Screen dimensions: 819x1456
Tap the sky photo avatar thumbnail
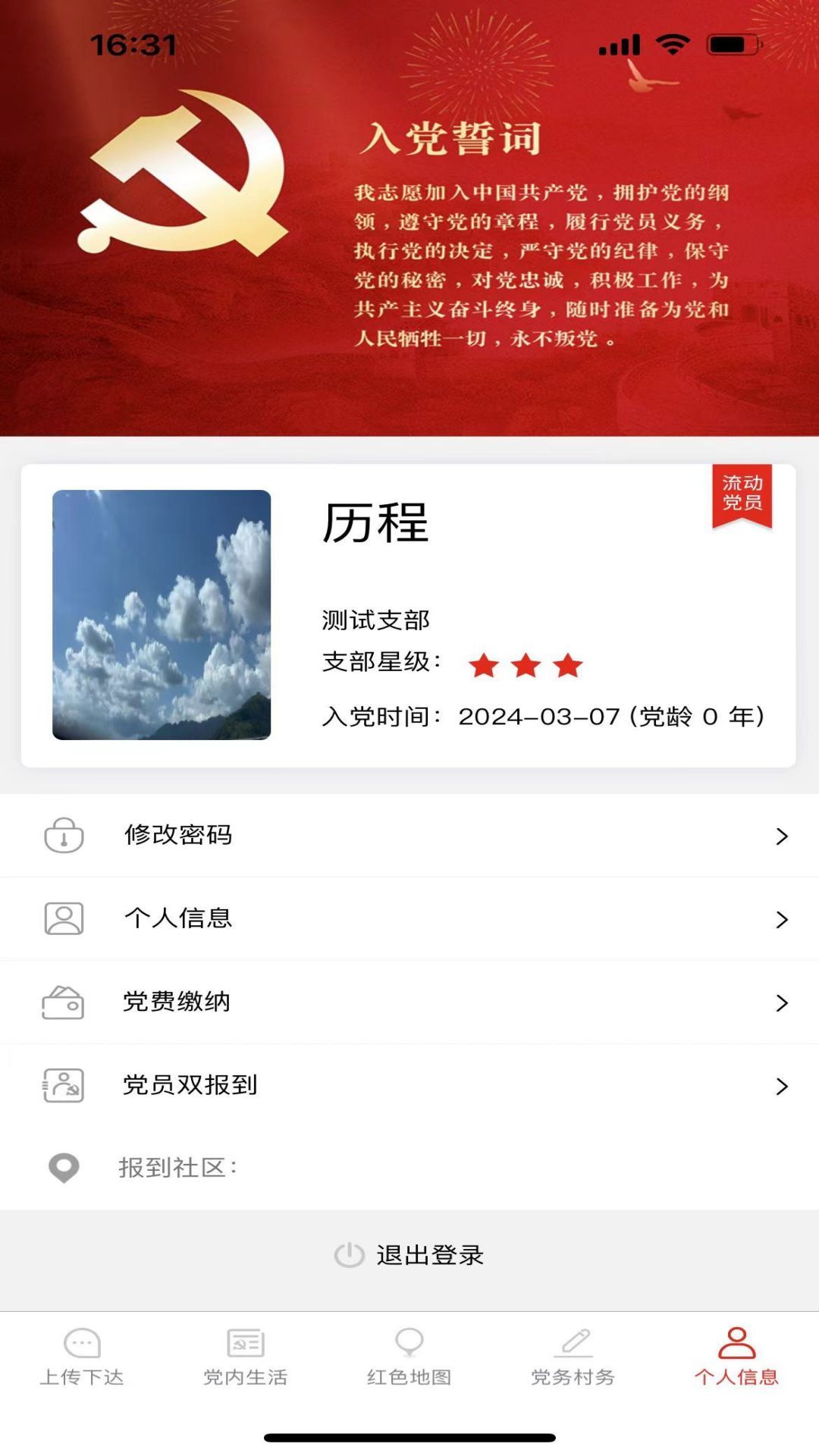(161, 614)
